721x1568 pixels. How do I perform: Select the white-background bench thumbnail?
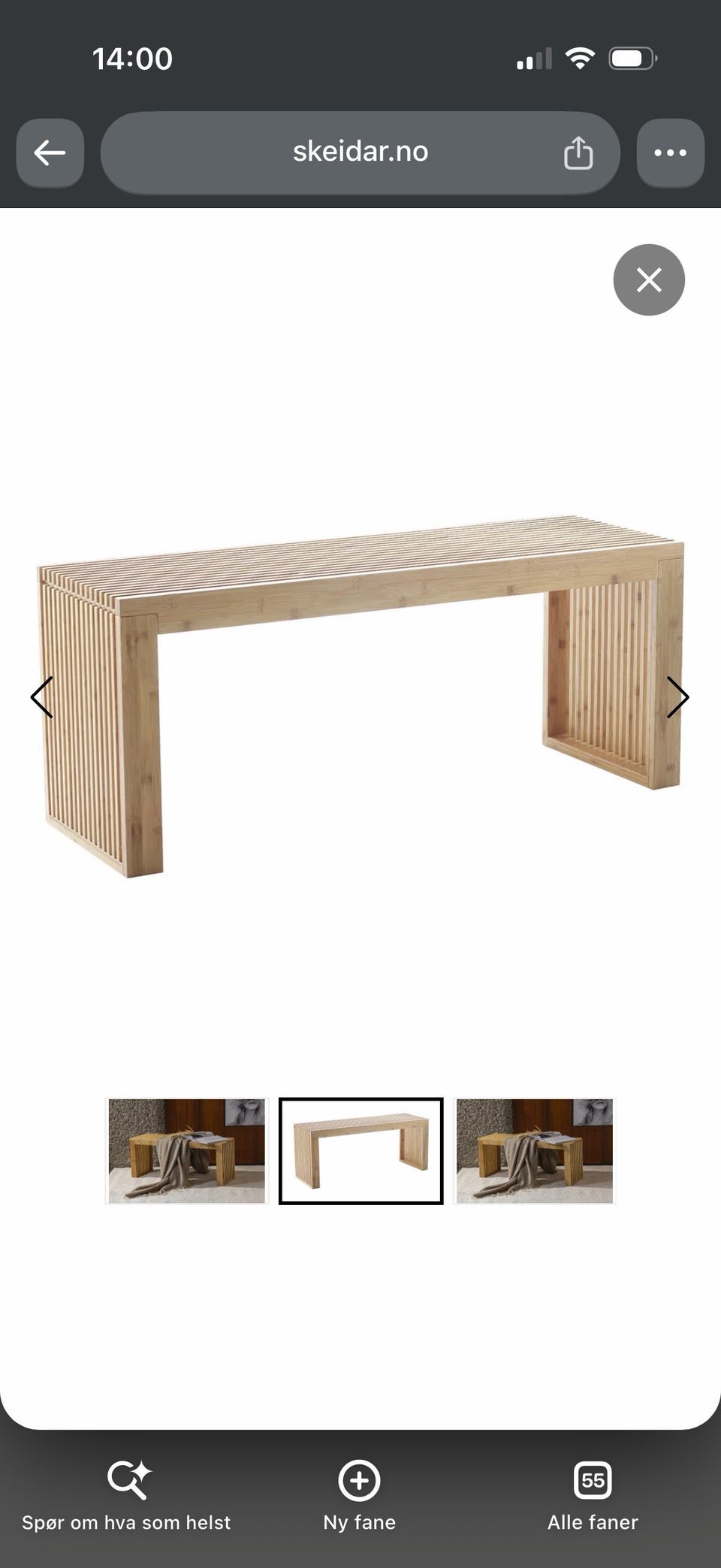coord(361,1151)
